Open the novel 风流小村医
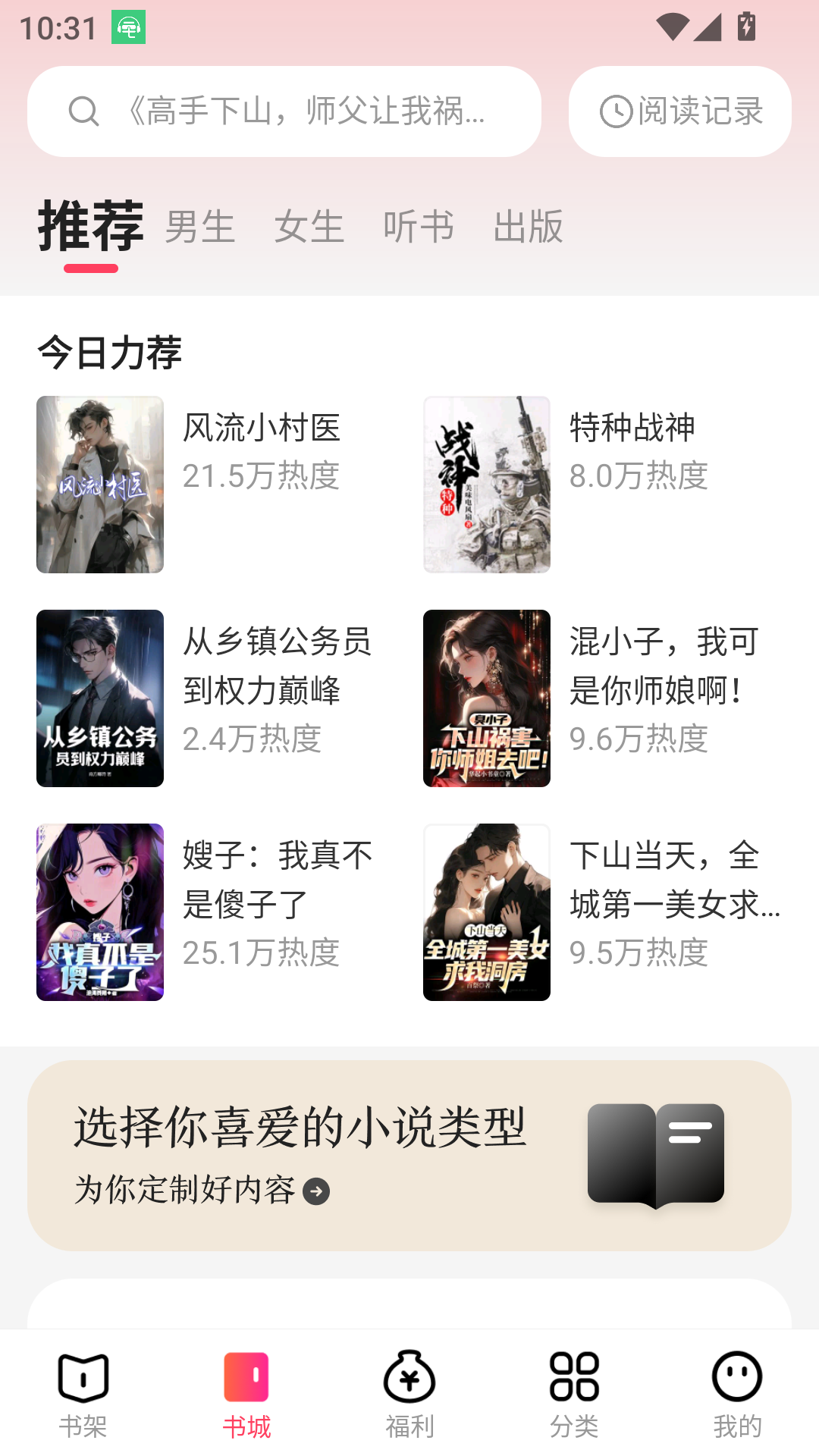Screen dimensions: 819x1456 pos(262,428)
